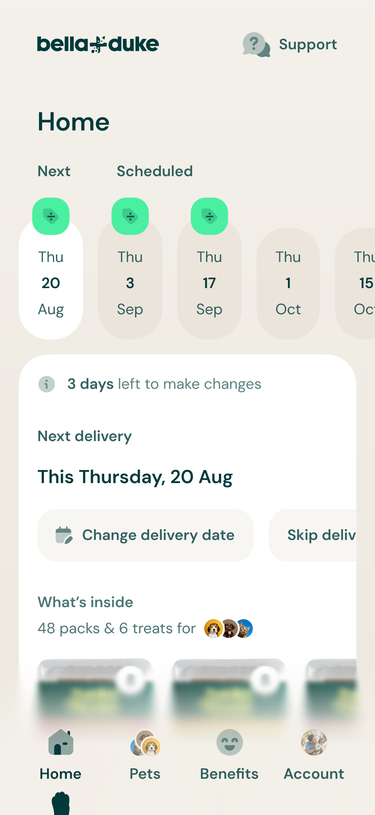Screen dimensions: 375x815
Task: Select the Thu 1 Oct delivery
Action: click(x=288, y=283)
